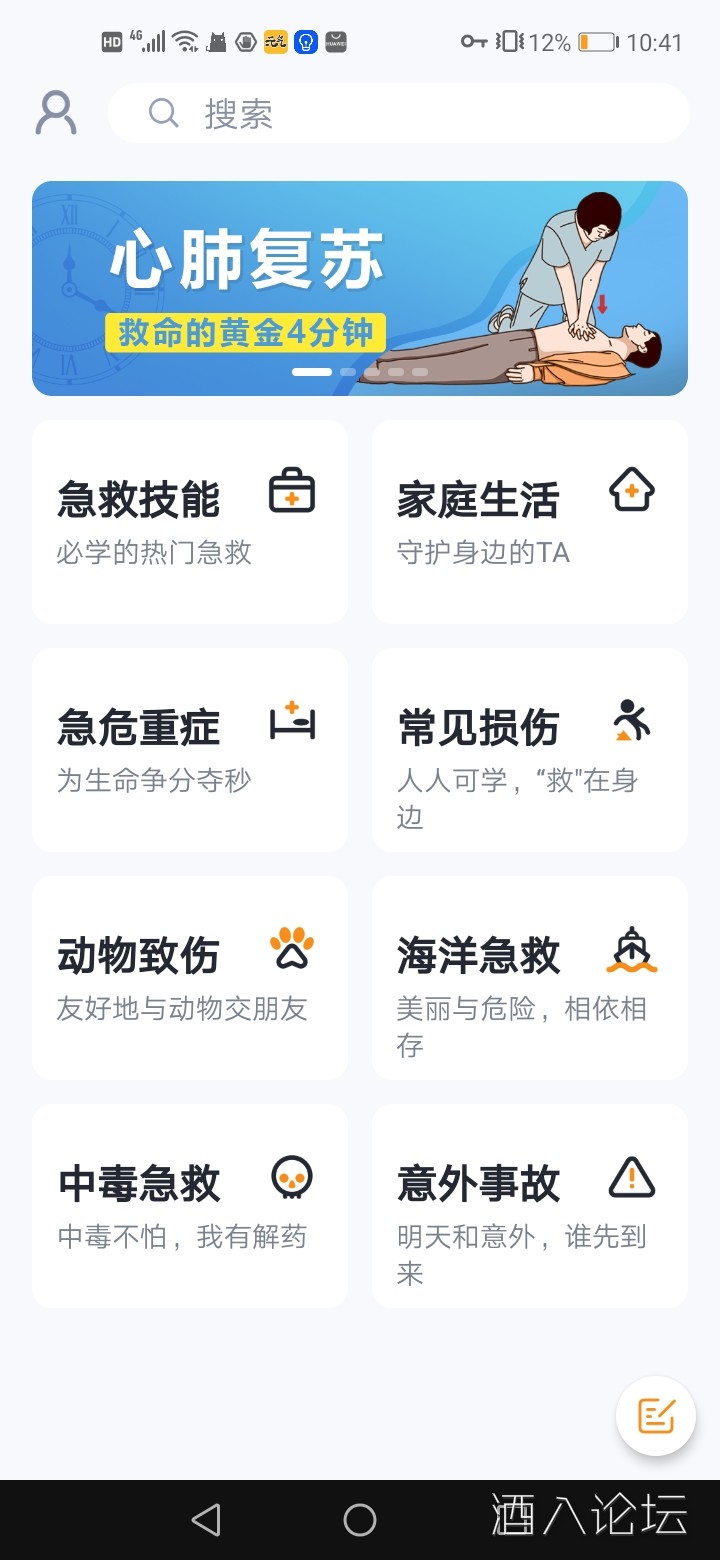Open the 意外事故 category card
The height and width of the screenshot is (1560, 720).
click(x=529, y=1205)
